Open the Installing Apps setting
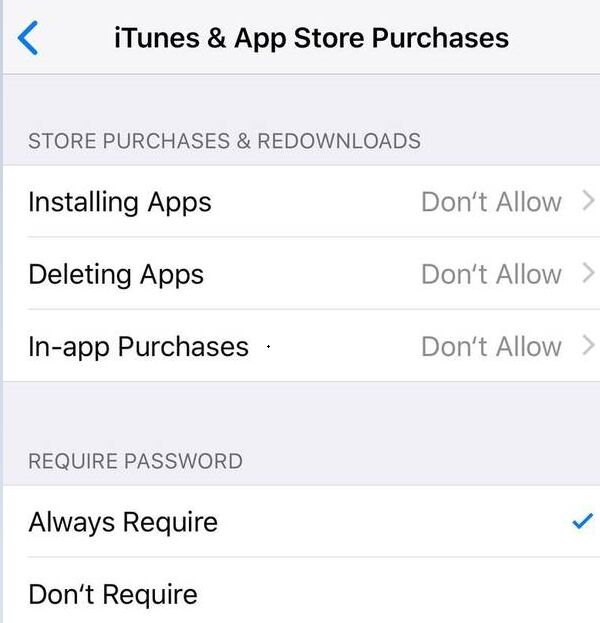The image size is (600, 623). (300, 202)
